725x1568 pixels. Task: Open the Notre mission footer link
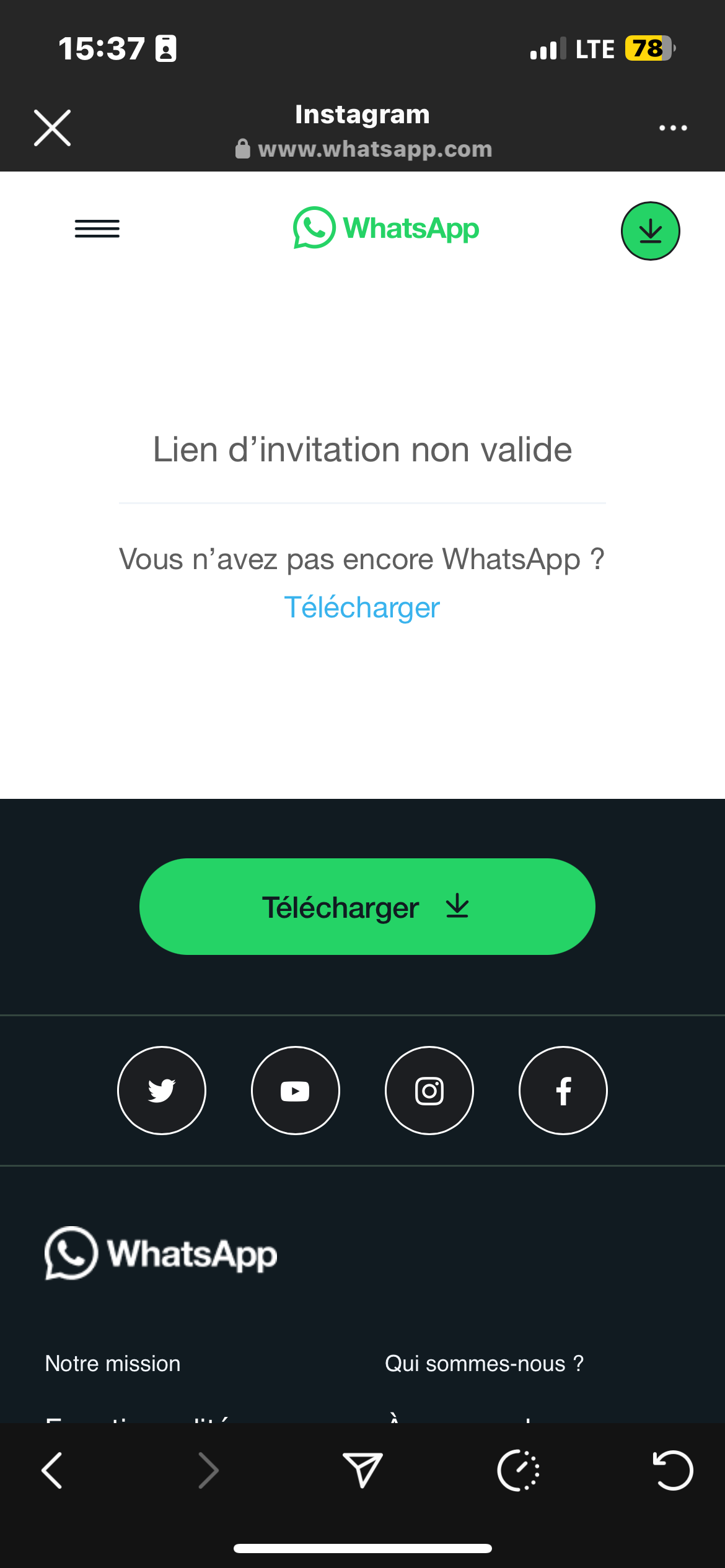click(113, 1364)
